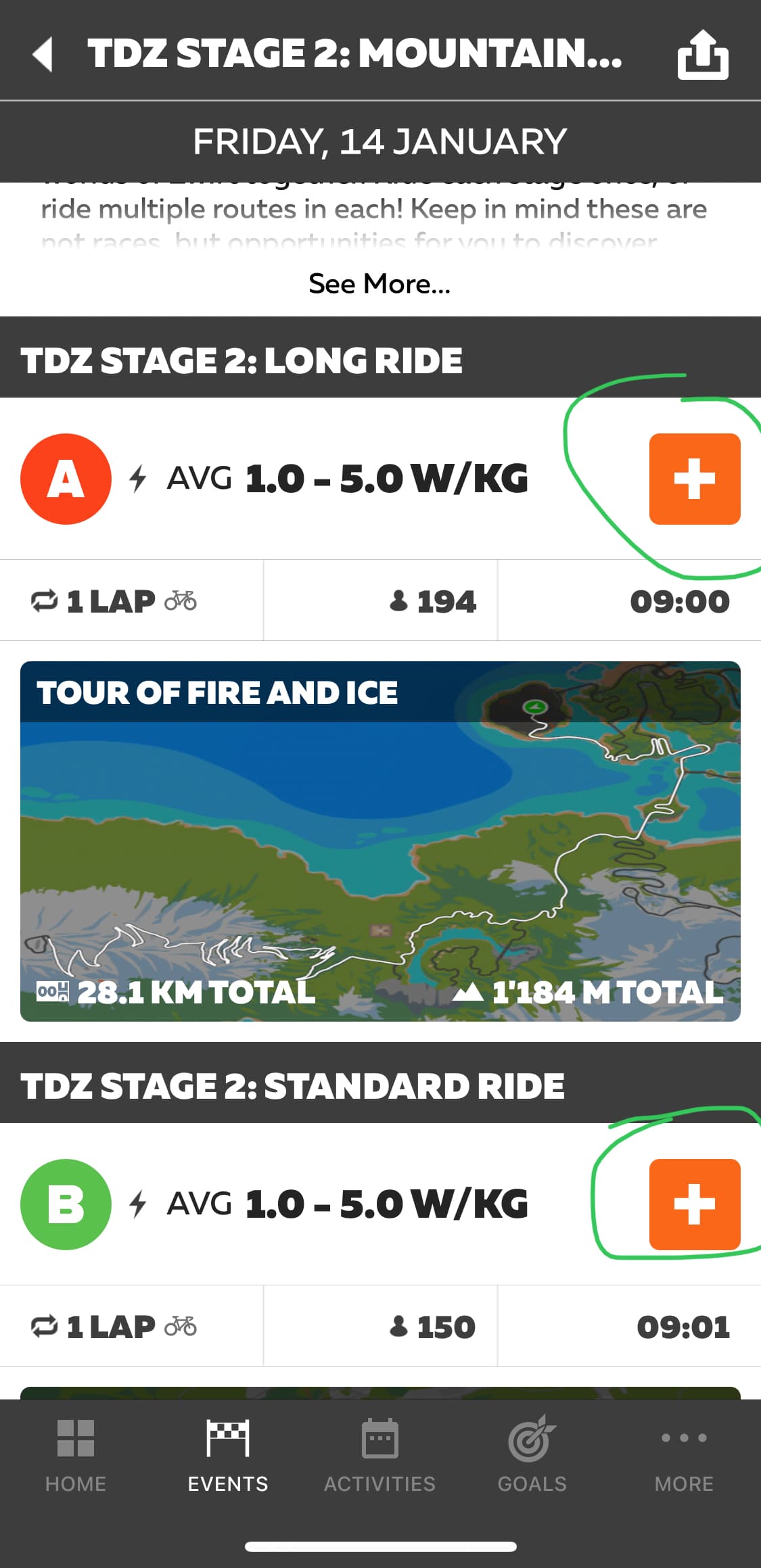Viewport: 761px width, 1568px height.
Task: Join the Long Ride group A
Action: (695, 479)
